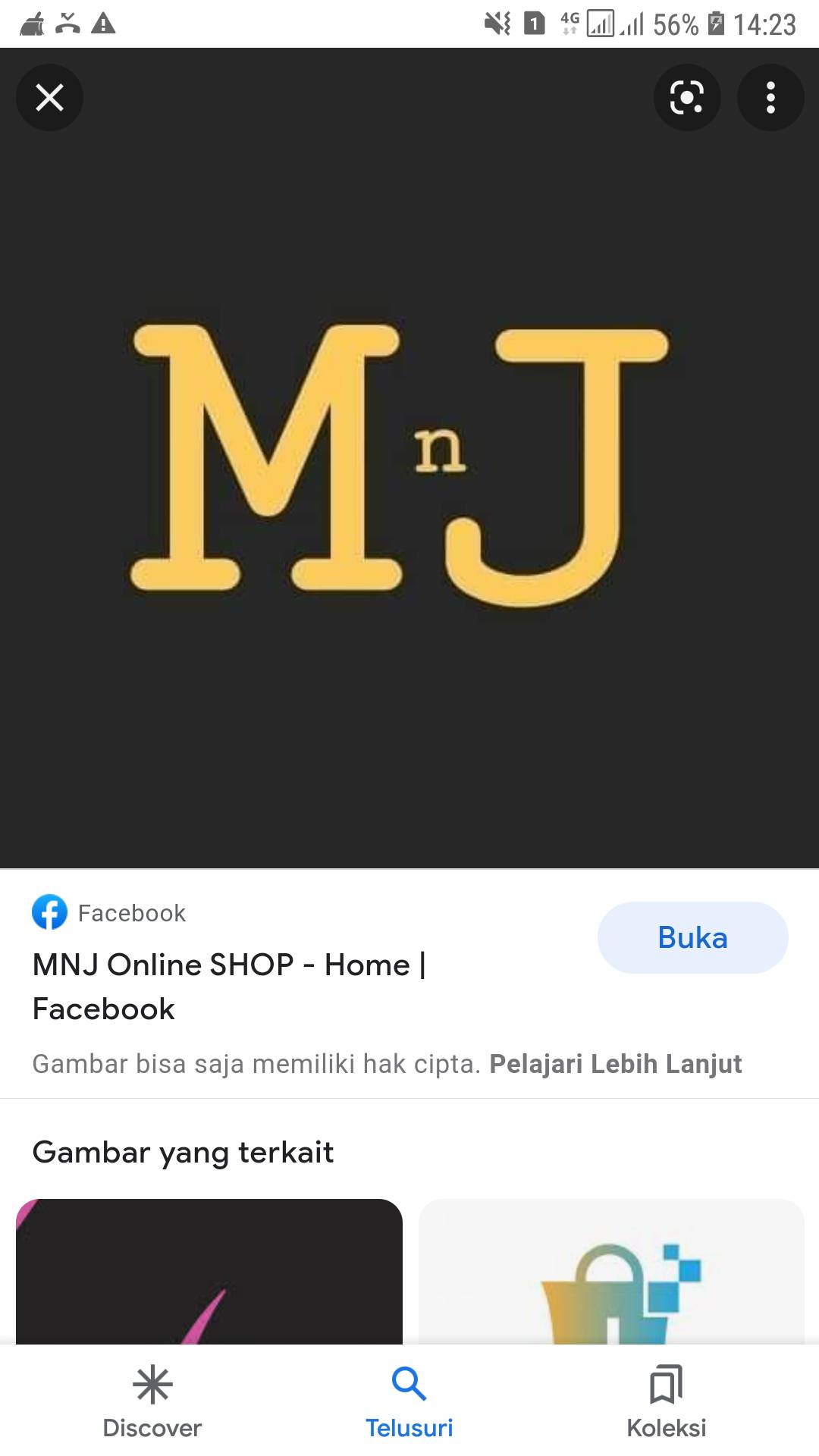Switch to the Discover tab
Image resolution: width=819 pixels, height=1456 pixels.
tap(152, 1401)
